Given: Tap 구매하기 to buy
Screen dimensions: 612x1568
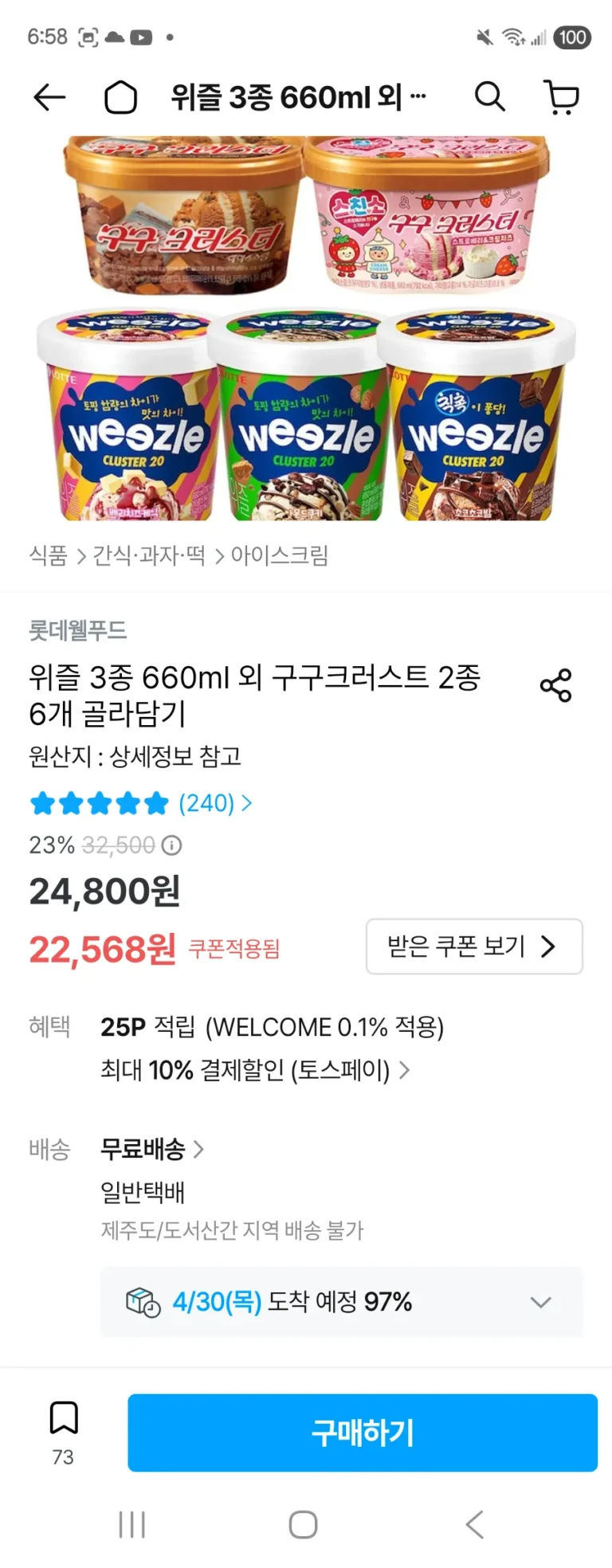Looking at the screenshot, I should (x=363, y=1432).
